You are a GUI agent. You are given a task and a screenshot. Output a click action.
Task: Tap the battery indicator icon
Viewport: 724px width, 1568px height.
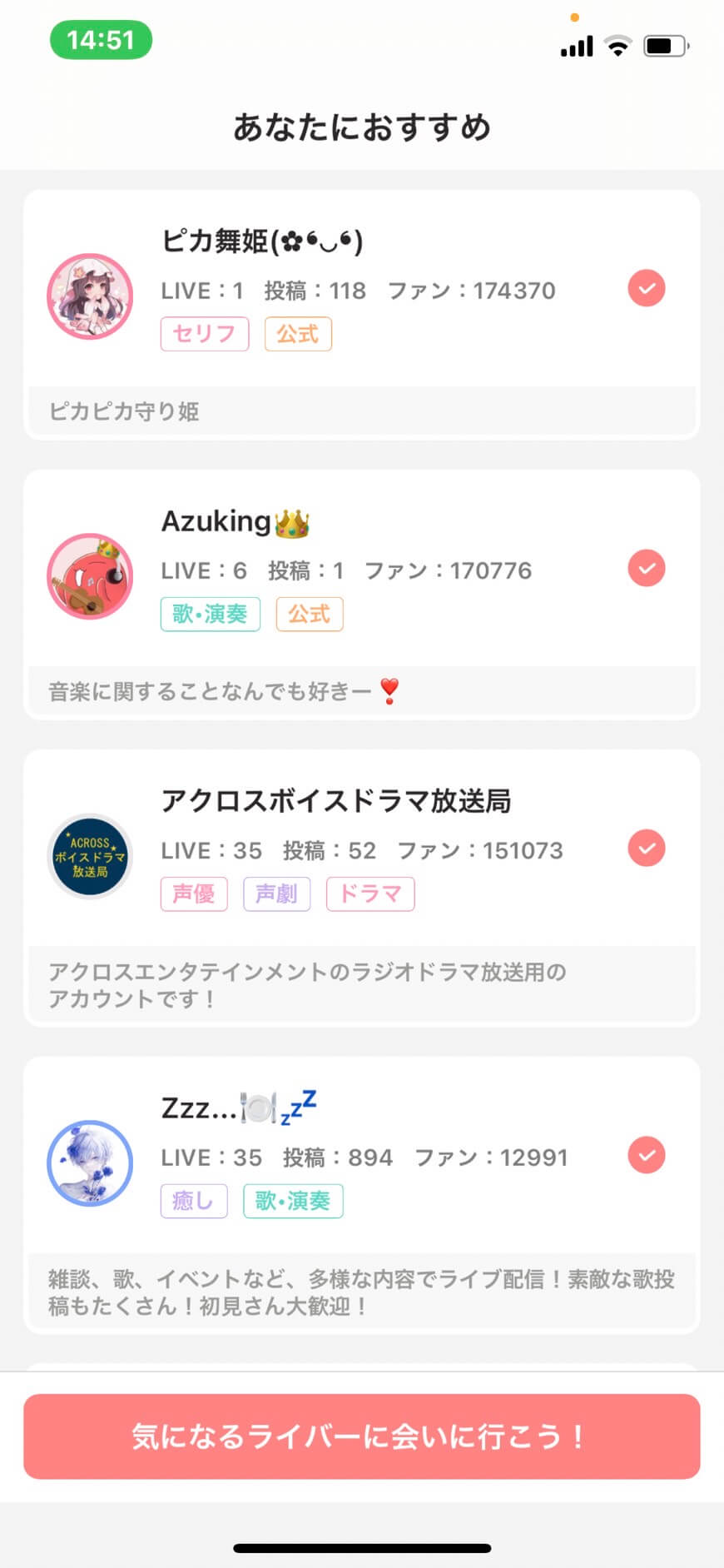(663, 46)
